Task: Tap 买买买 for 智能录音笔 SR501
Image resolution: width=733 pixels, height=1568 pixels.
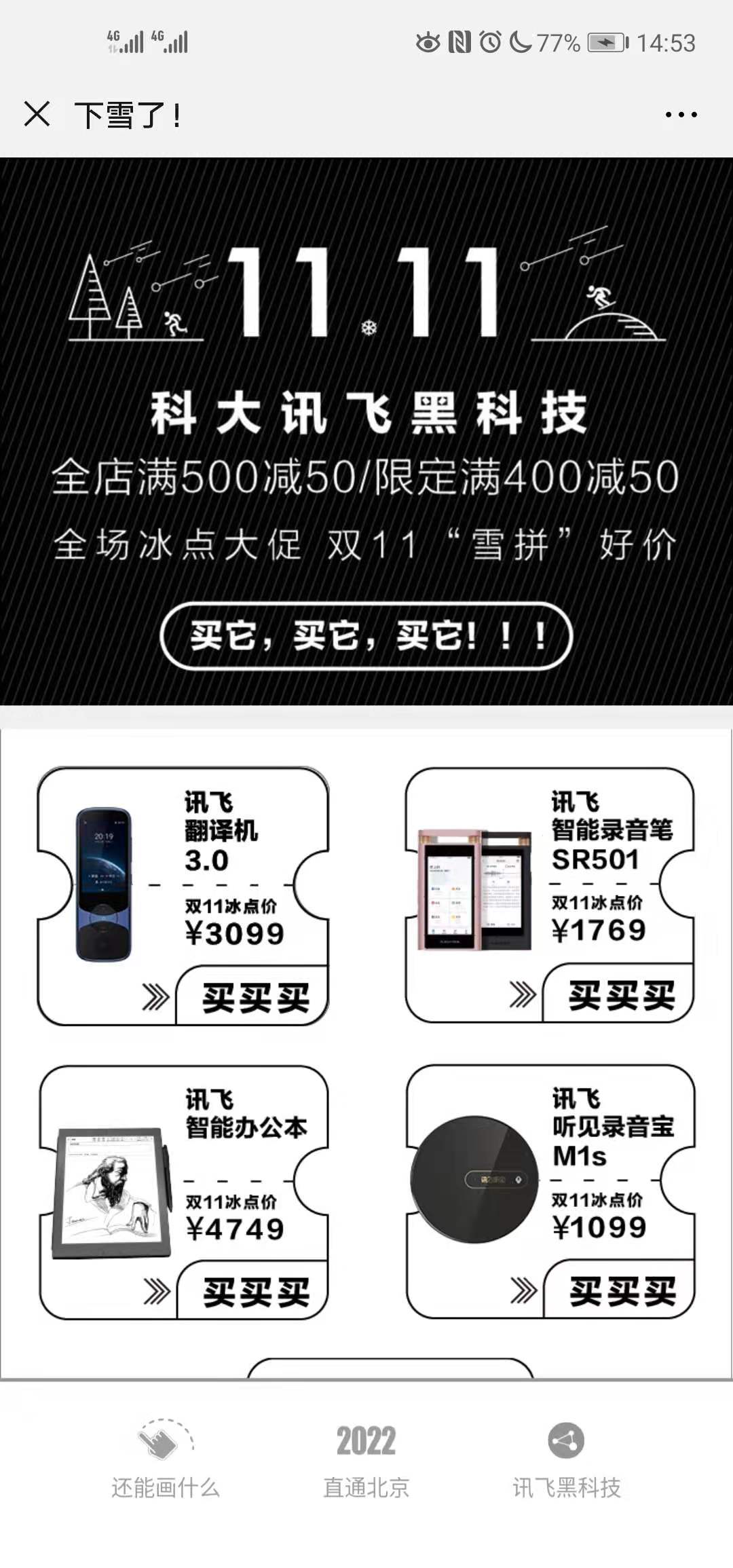Action: tap(621, 996)
